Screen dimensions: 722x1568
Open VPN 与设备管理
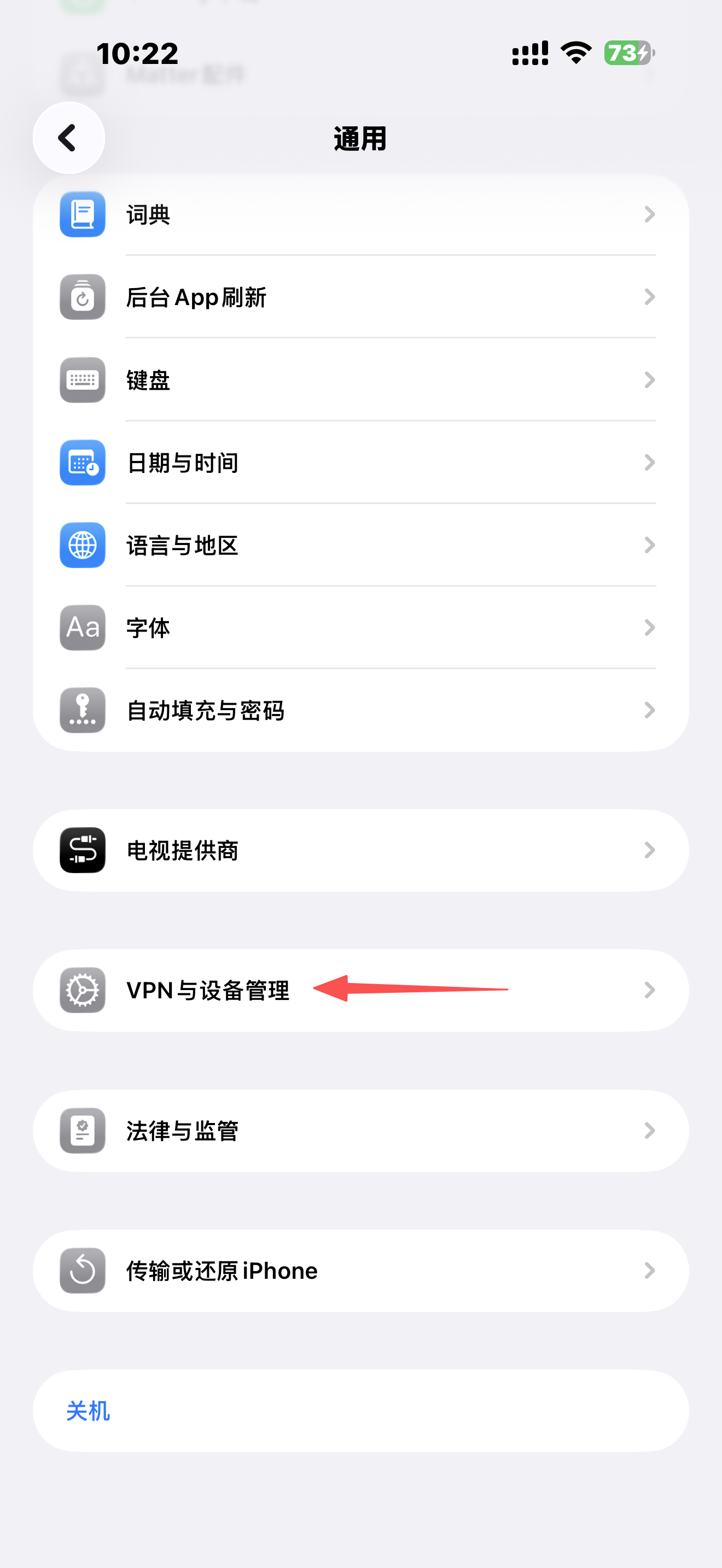tap(360, 990)
